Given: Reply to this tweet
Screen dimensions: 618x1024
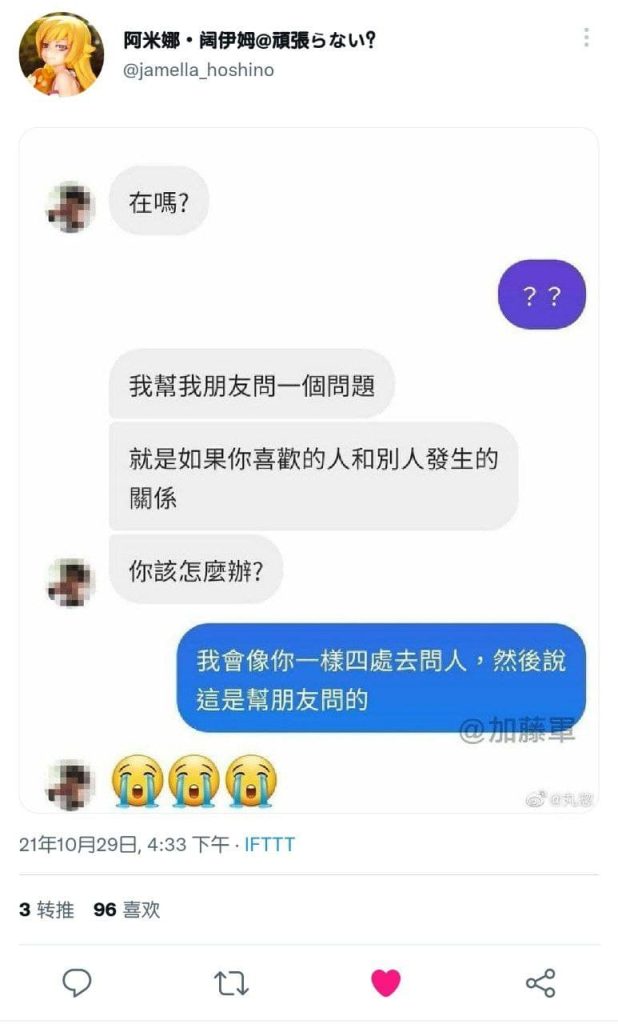Looking at the screenshot, I should coord(77,983).
